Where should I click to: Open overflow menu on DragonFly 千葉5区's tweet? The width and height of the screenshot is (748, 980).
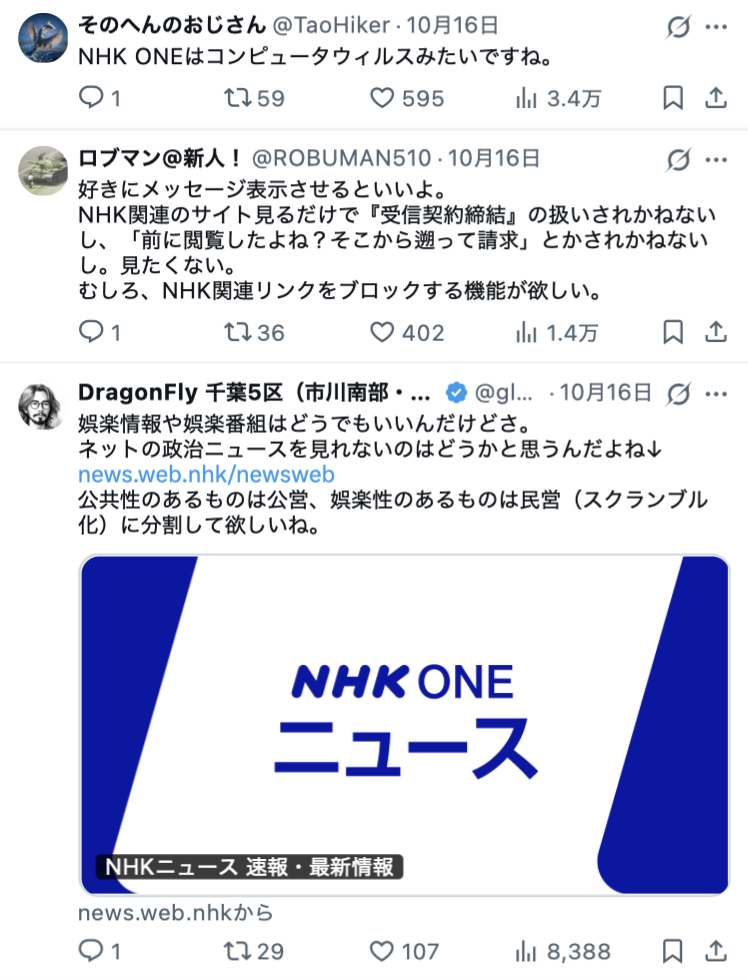(x=716, y=393)
